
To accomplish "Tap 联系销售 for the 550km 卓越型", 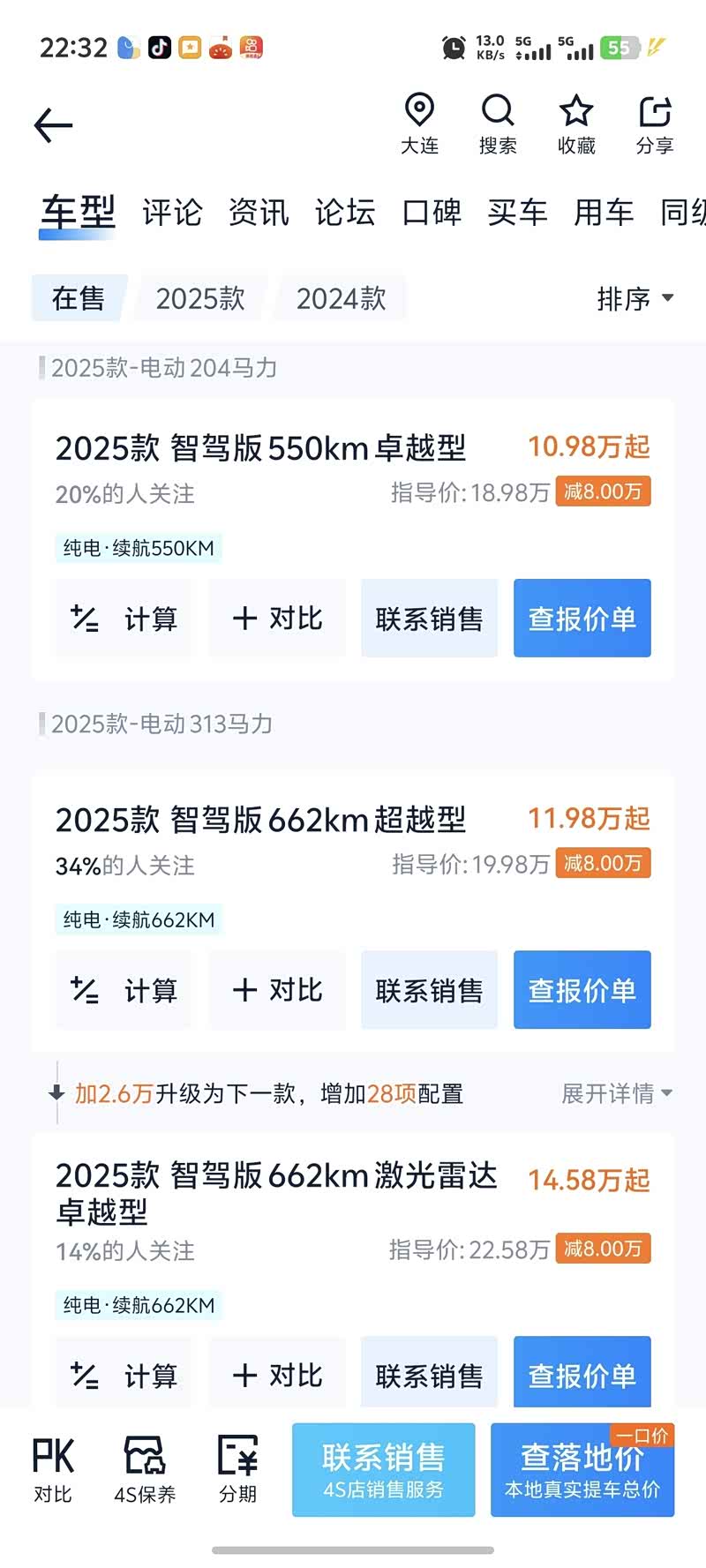I will coord(429,618).
